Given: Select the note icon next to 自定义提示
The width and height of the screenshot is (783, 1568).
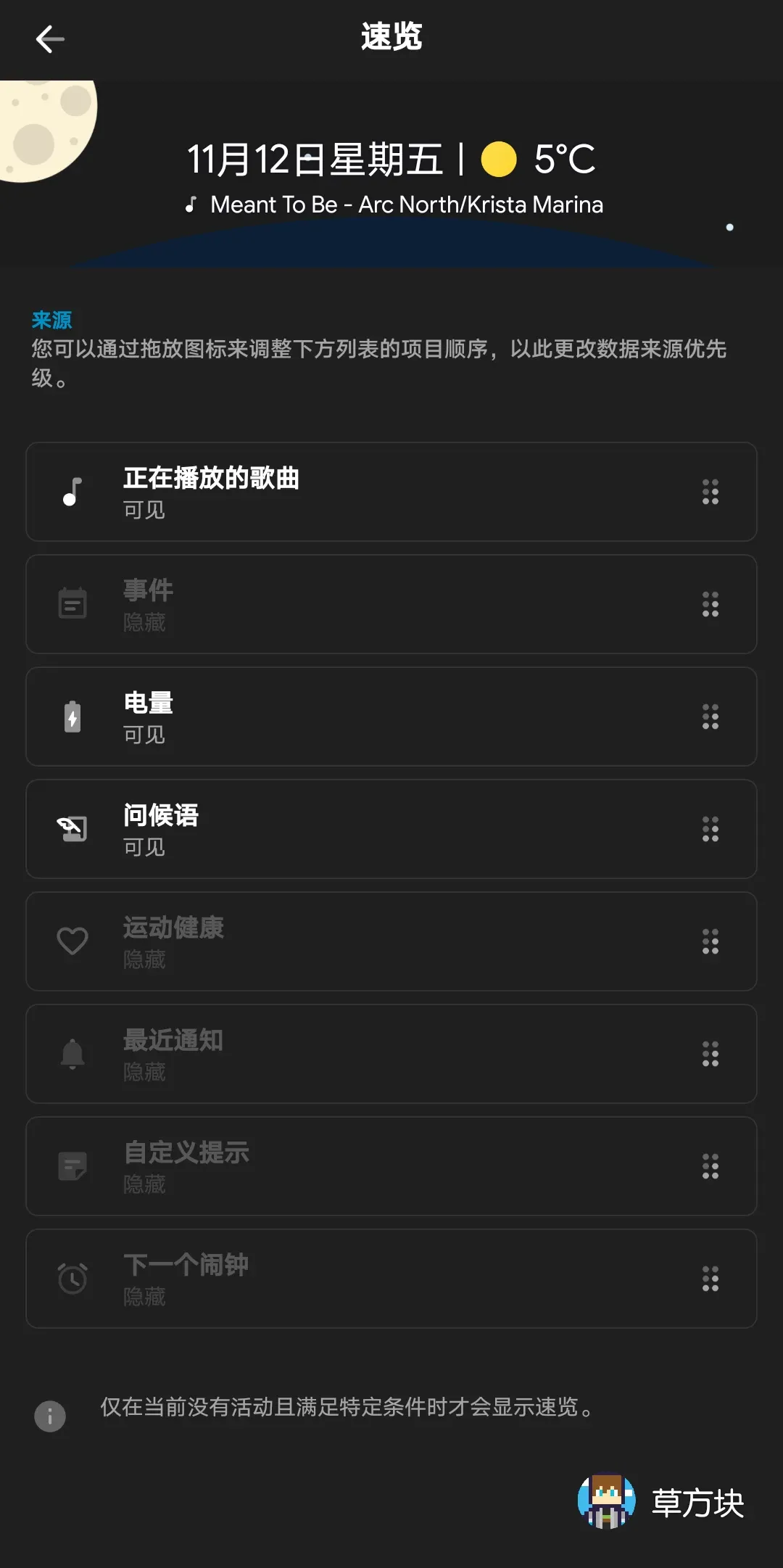Looking at the screenshot, I should [x=72, y=1166].
